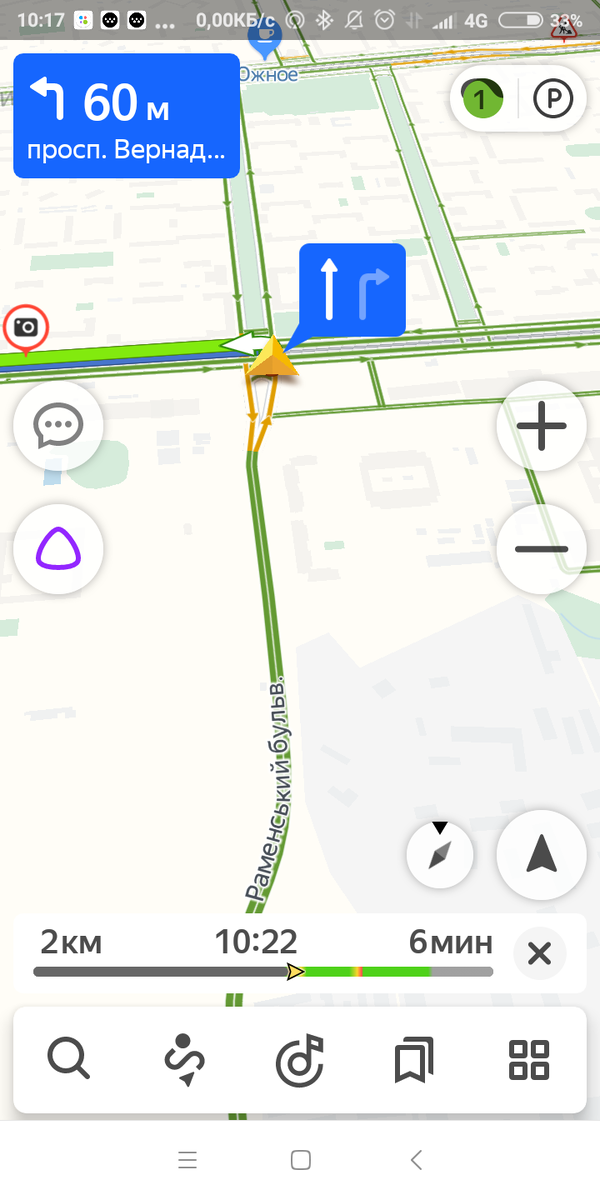Screen dimensions: 600x1200
Task: Zoom in the map
Action: click(541, 427)
